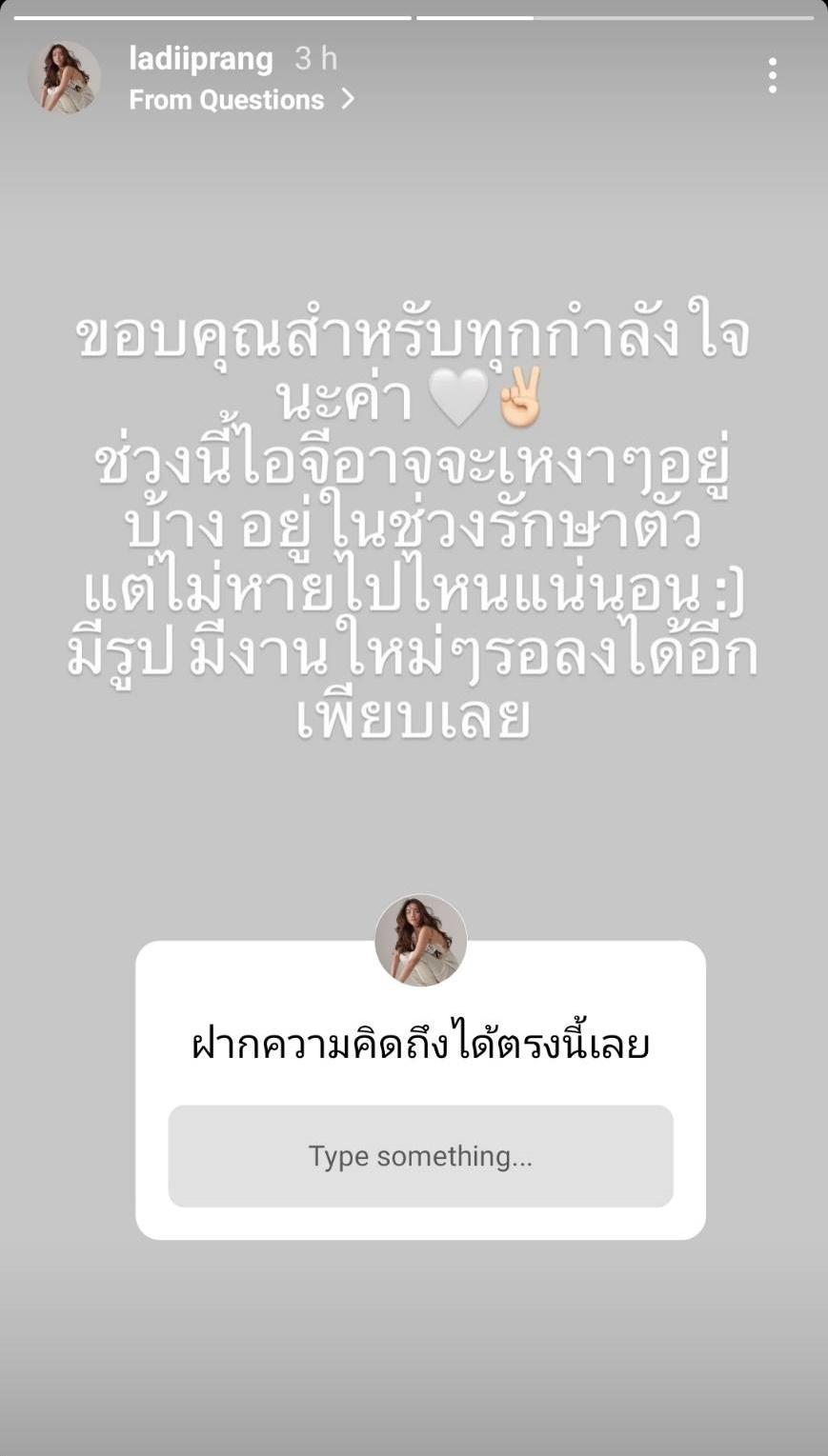
Task: Open the ladiiprang username link
Action: [201, 59]
